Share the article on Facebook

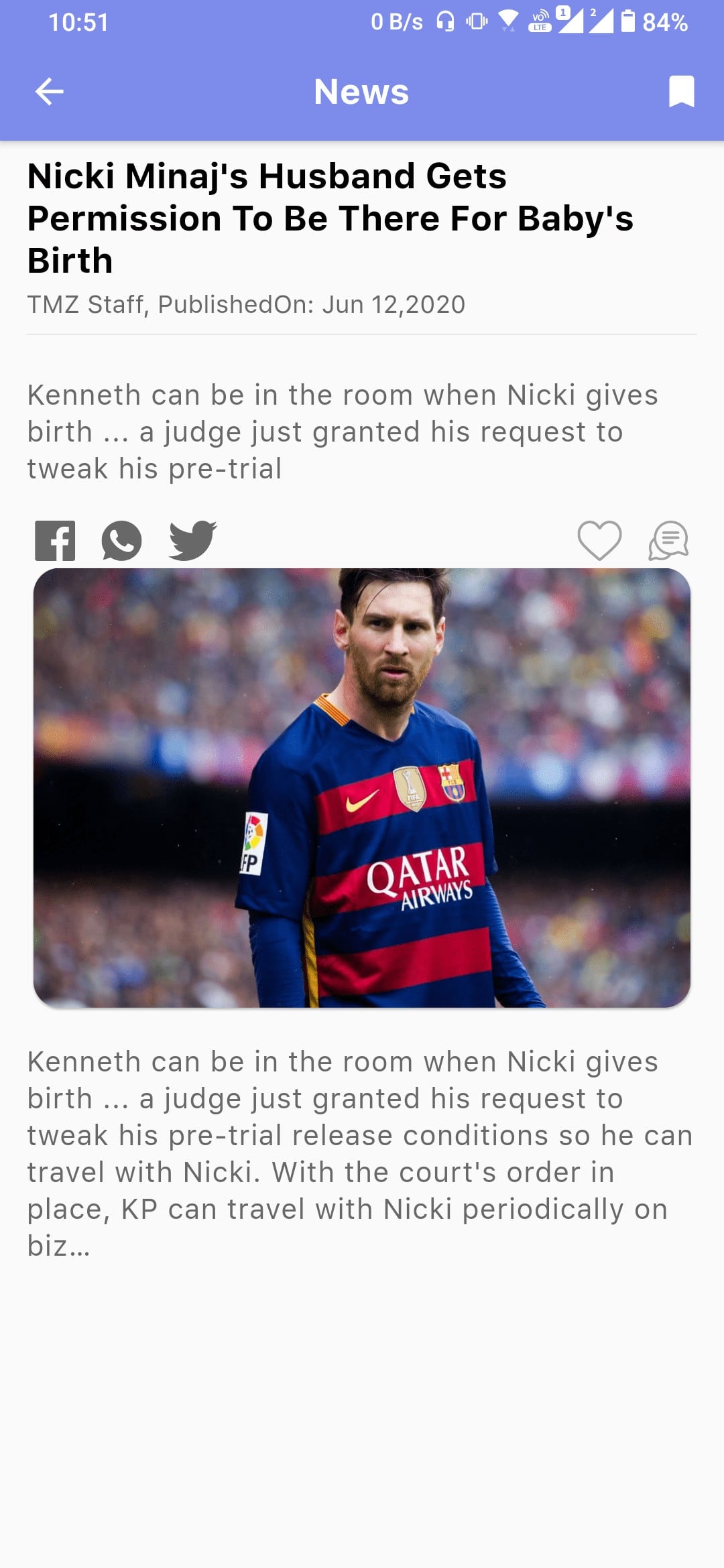point(55,540)
